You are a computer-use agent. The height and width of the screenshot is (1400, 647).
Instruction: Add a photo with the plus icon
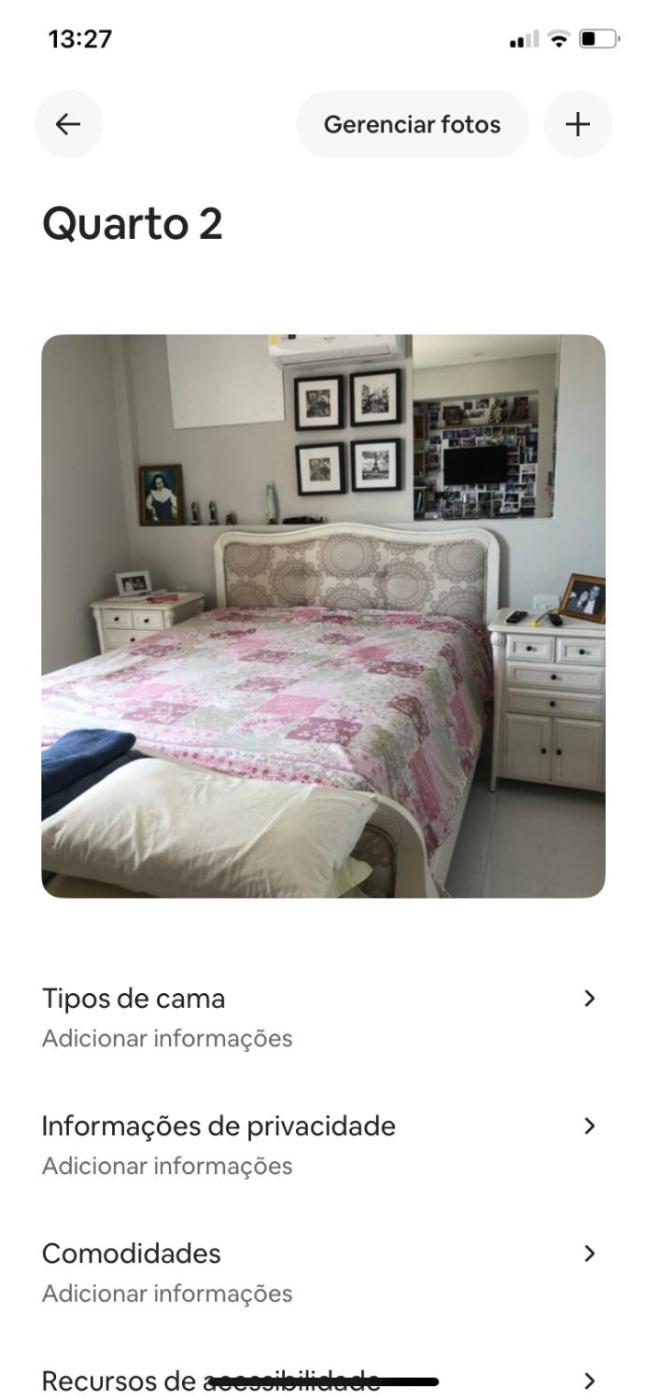point(577,124)
